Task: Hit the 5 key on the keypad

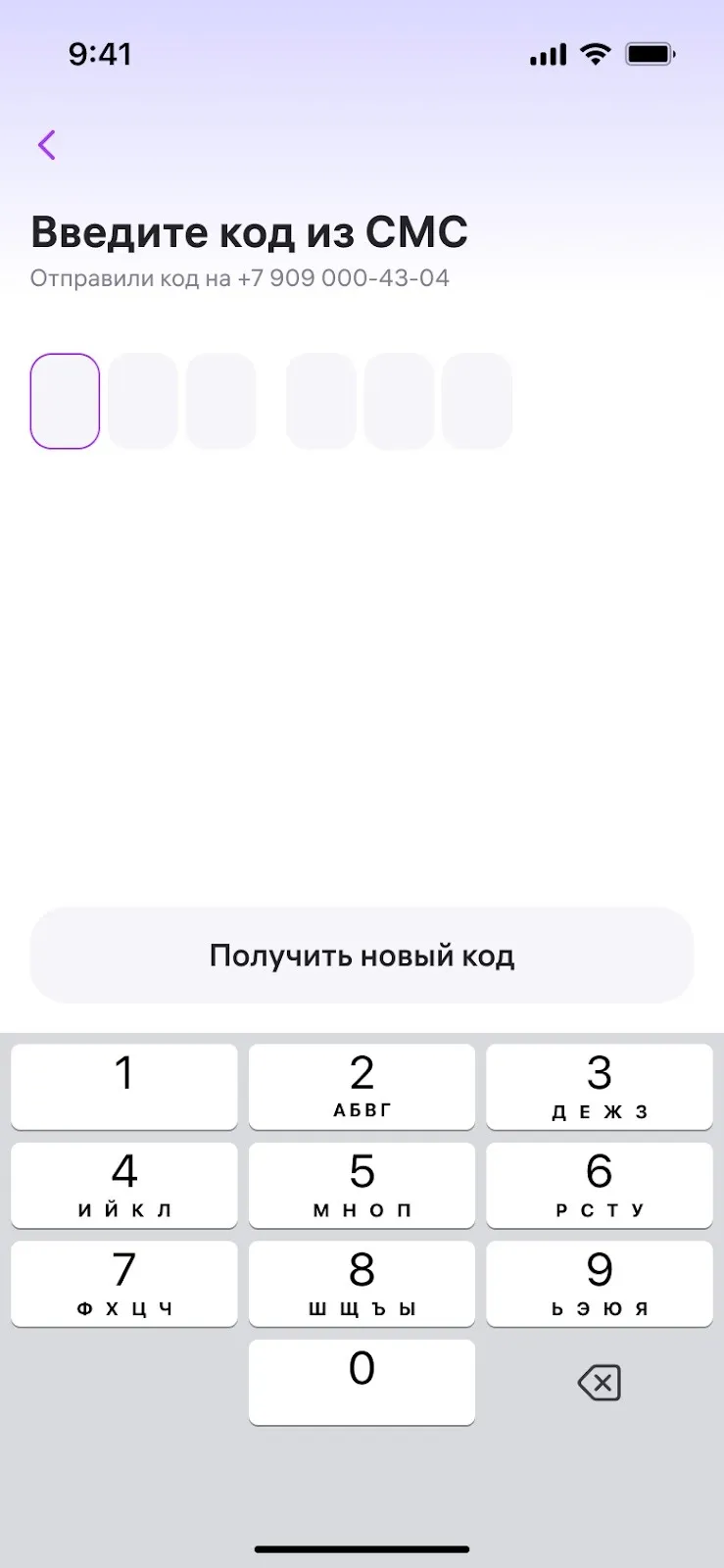Action: tap(362, 1185)
